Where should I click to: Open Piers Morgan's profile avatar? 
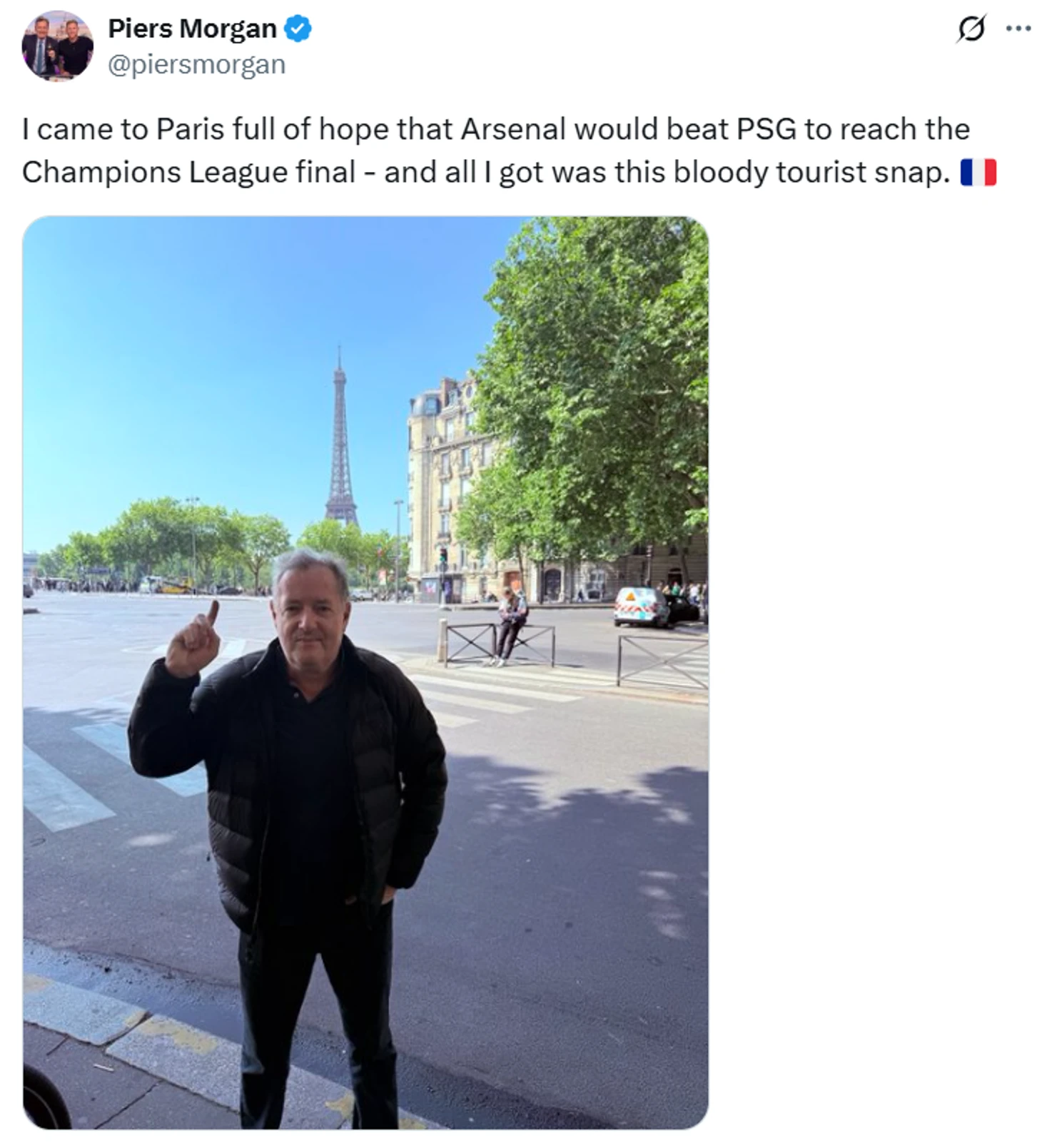58,46
